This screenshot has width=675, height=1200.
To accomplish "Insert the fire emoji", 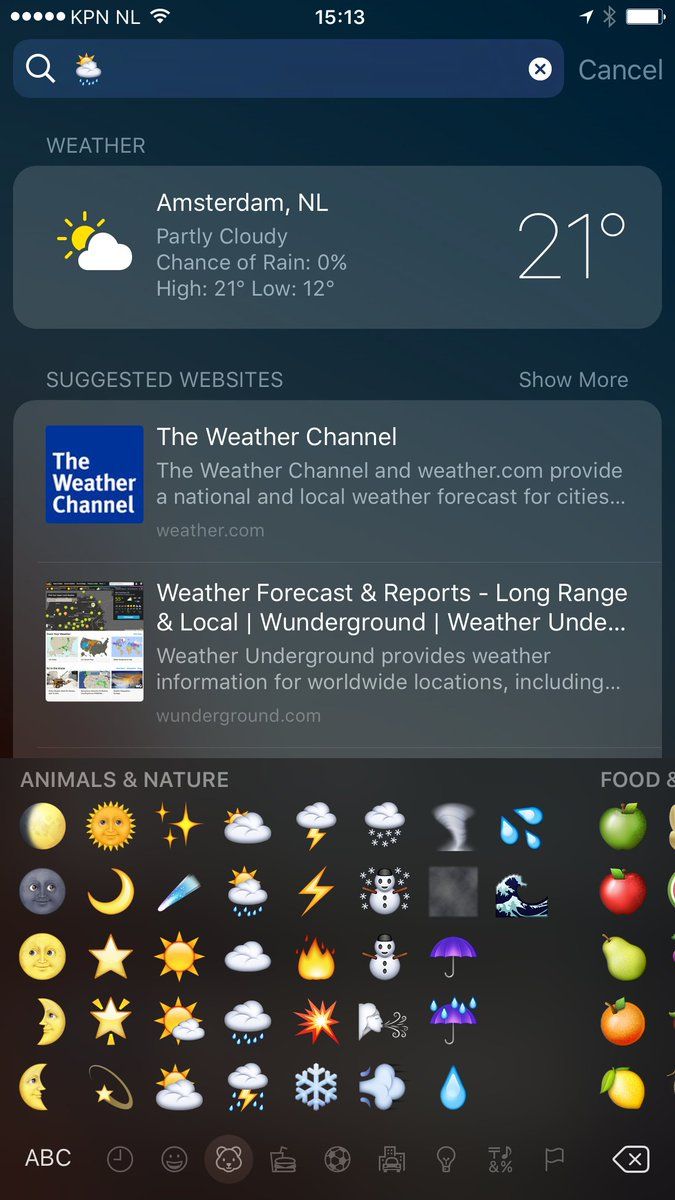I will (315, 957).
